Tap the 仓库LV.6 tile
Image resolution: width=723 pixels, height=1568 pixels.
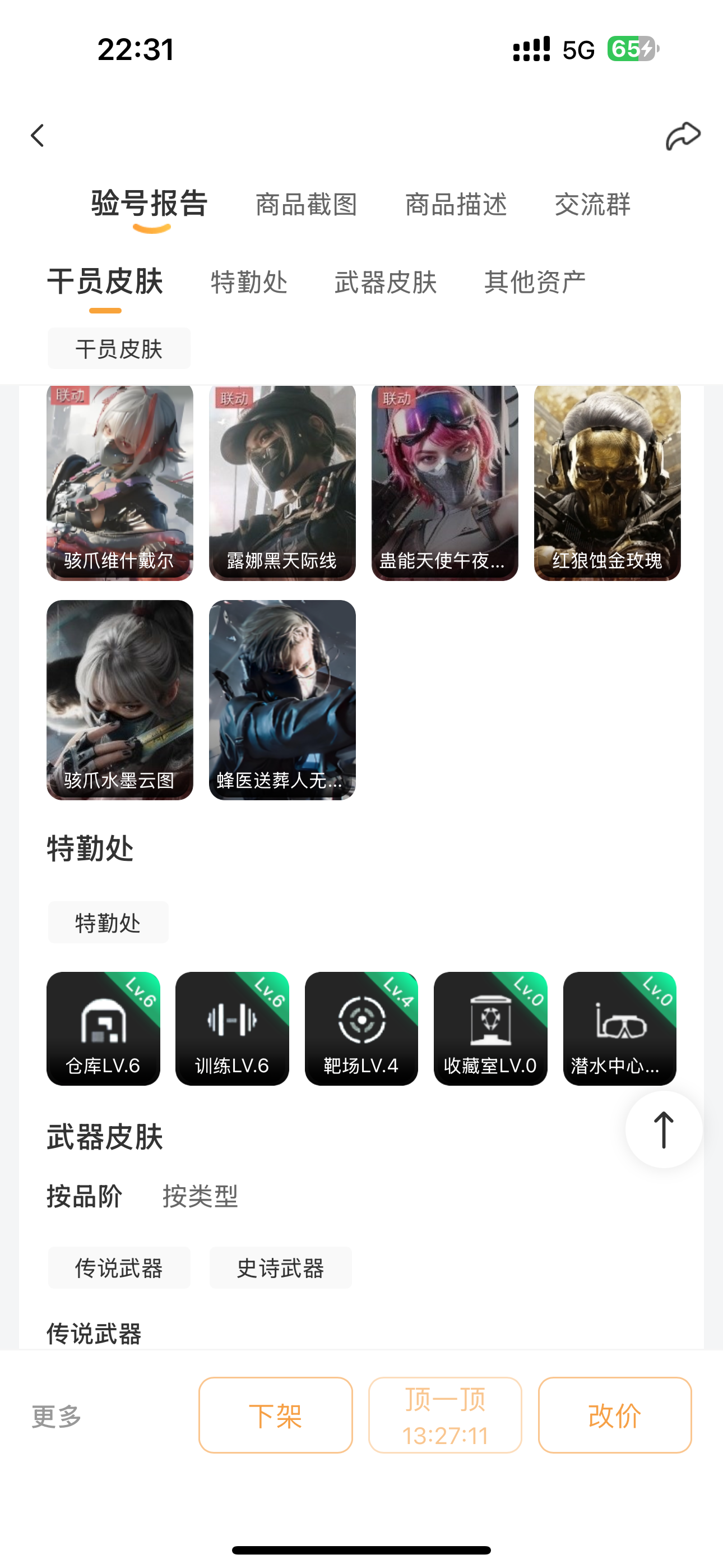point(104,1028)
